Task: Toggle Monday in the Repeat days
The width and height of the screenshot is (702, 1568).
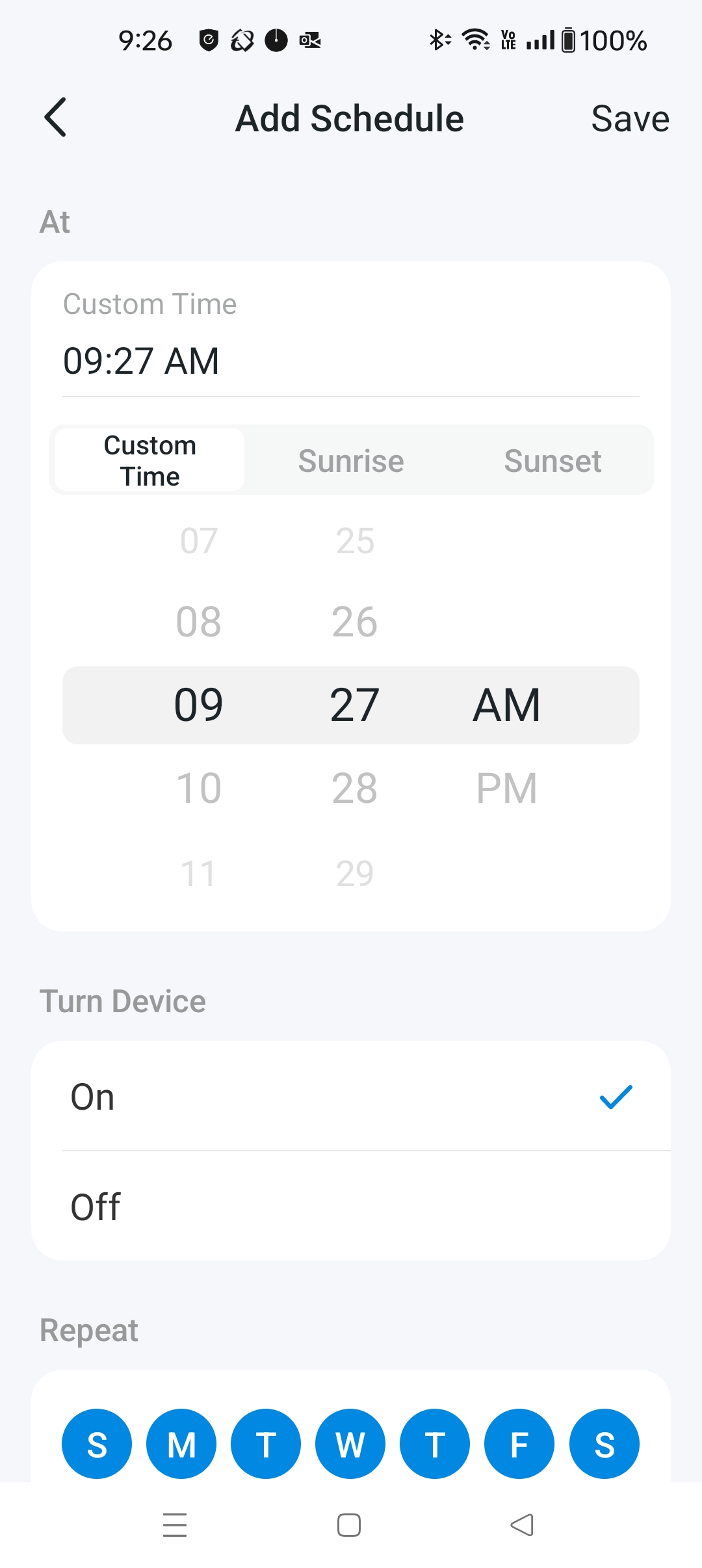Action: click(181, 1444)
